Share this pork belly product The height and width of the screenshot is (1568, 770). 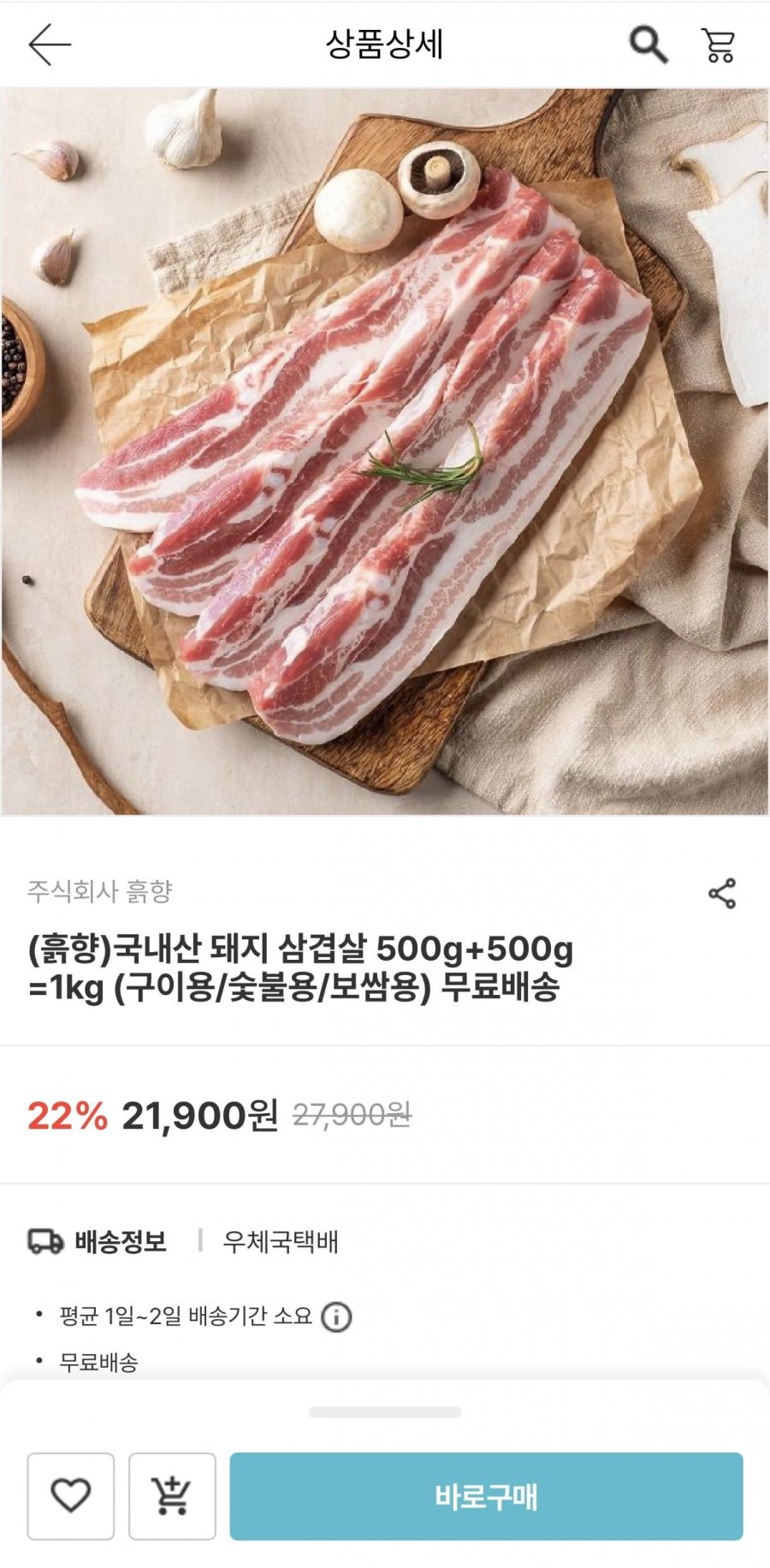click(x=721, y=893)
